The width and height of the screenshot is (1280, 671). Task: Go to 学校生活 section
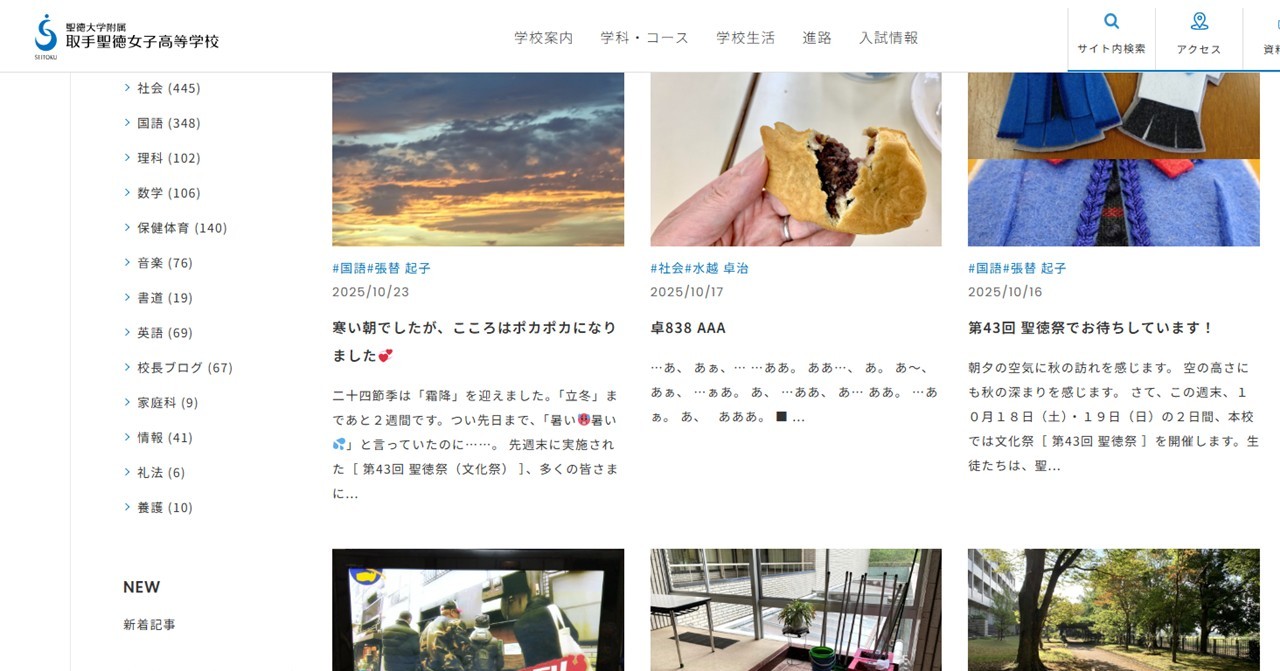pyautogui.click(x=745, y=38)
